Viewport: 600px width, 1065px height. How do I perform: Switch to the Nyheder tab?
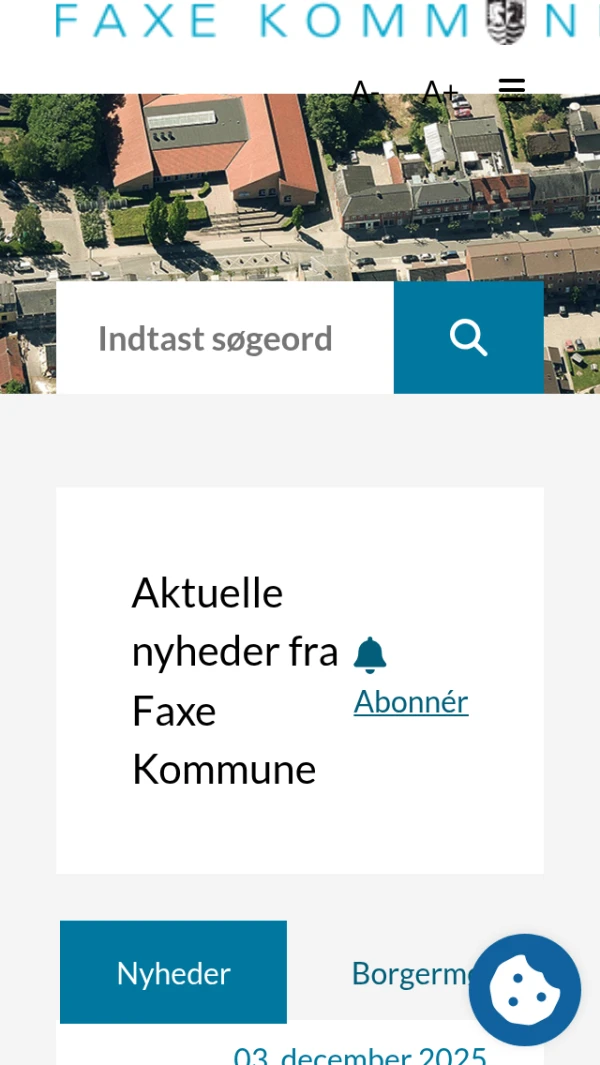(x=173, y=972)
